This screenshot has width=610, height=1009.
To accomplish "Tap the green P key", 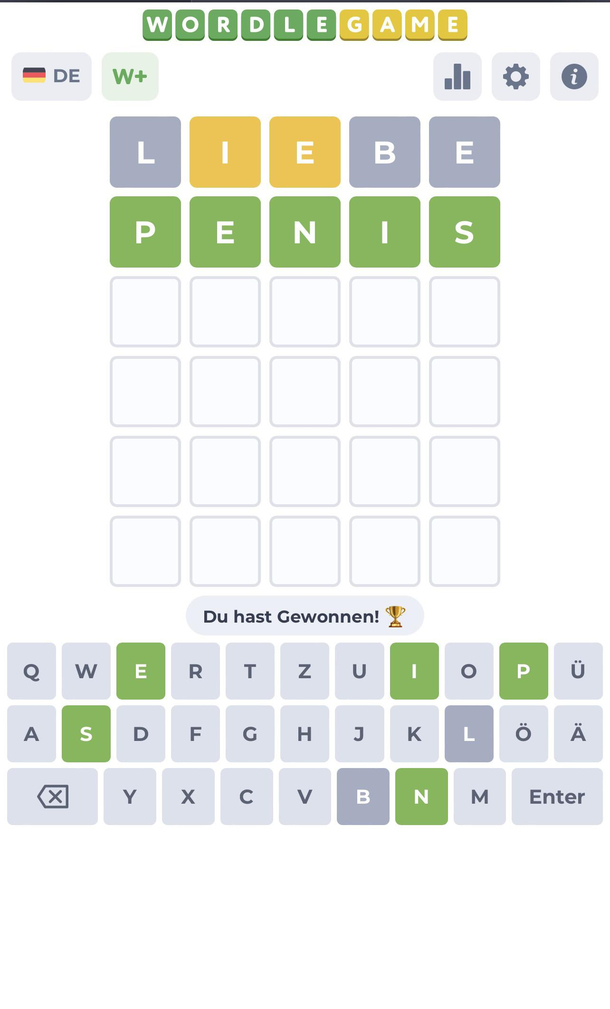I will point(523,671).
